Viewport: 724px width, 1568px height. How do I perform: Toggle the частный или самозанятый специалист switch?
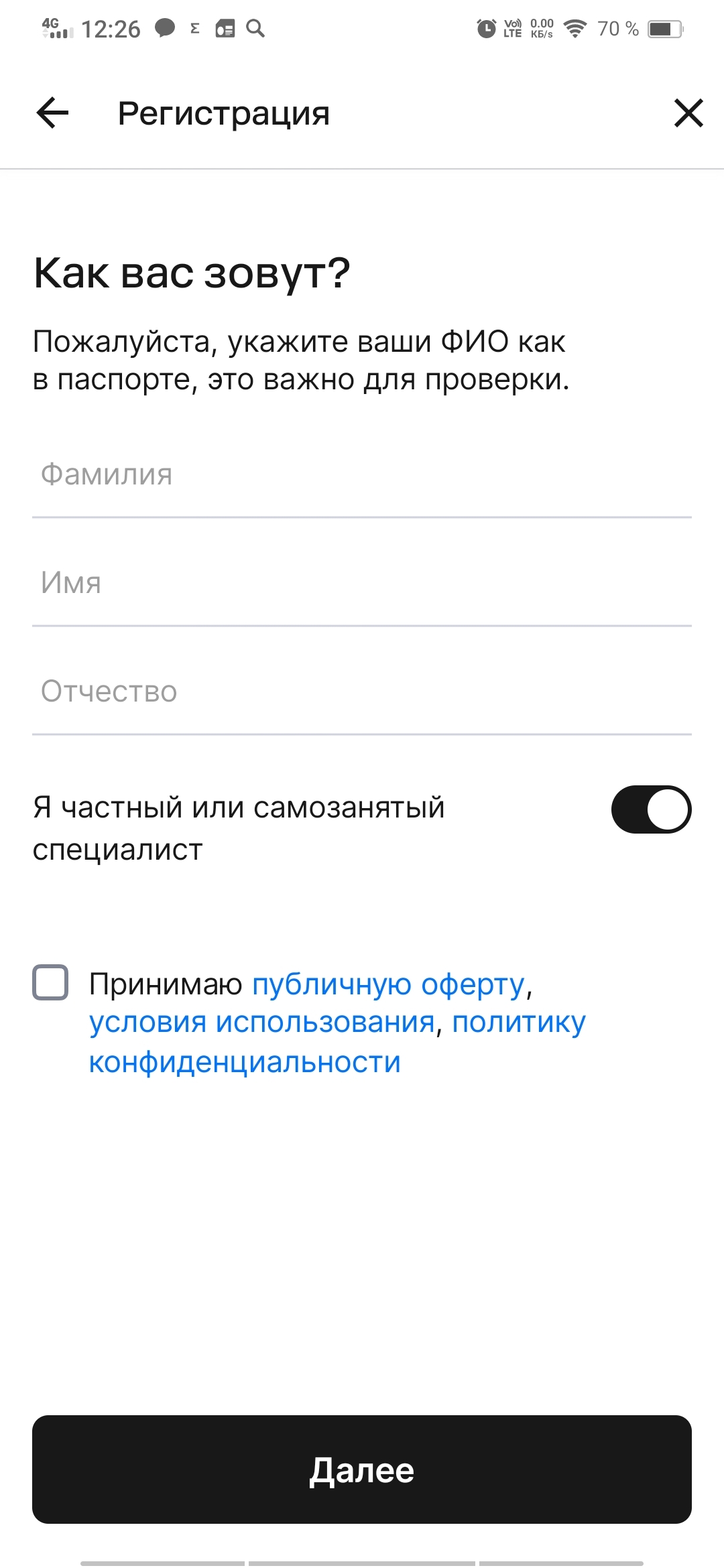pos(651,809)
